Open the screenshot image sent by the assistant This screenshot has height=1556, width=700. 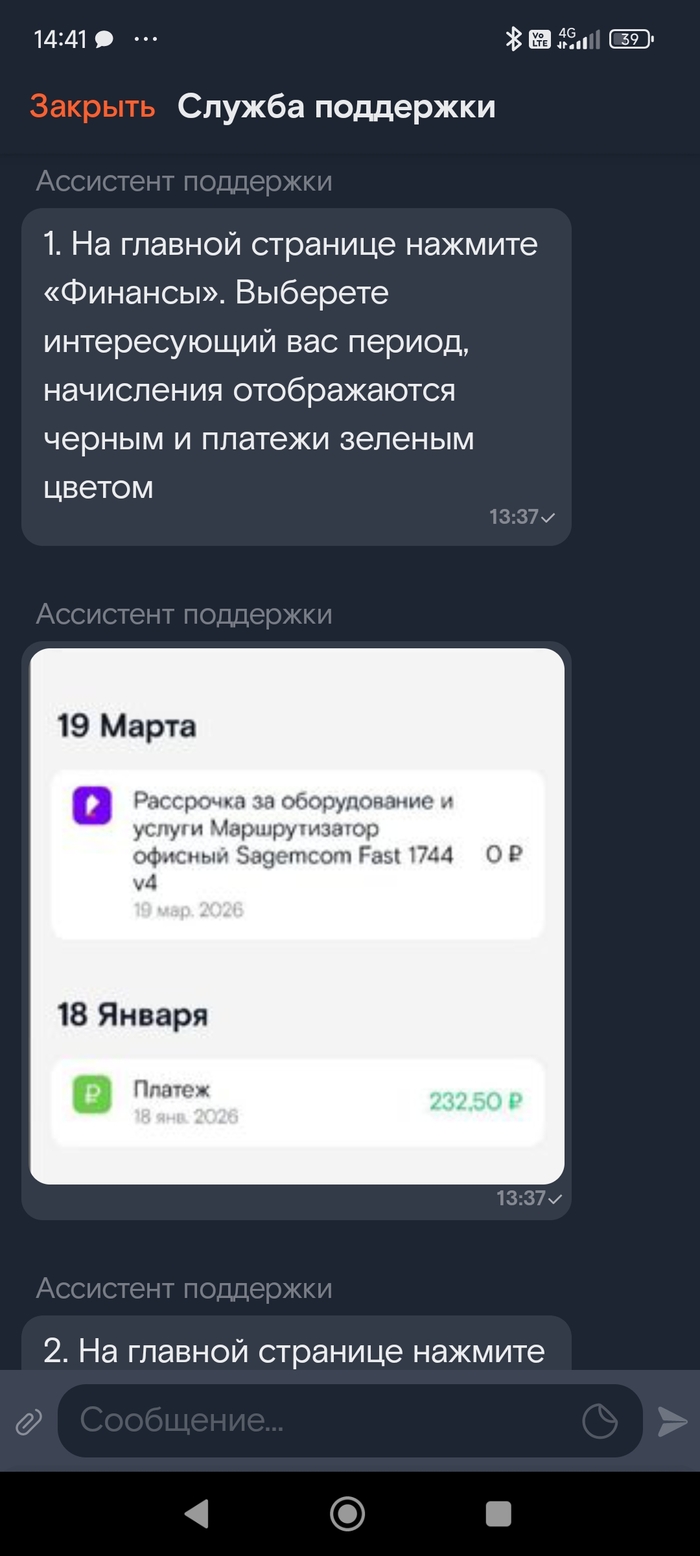[x=297, y=916]
